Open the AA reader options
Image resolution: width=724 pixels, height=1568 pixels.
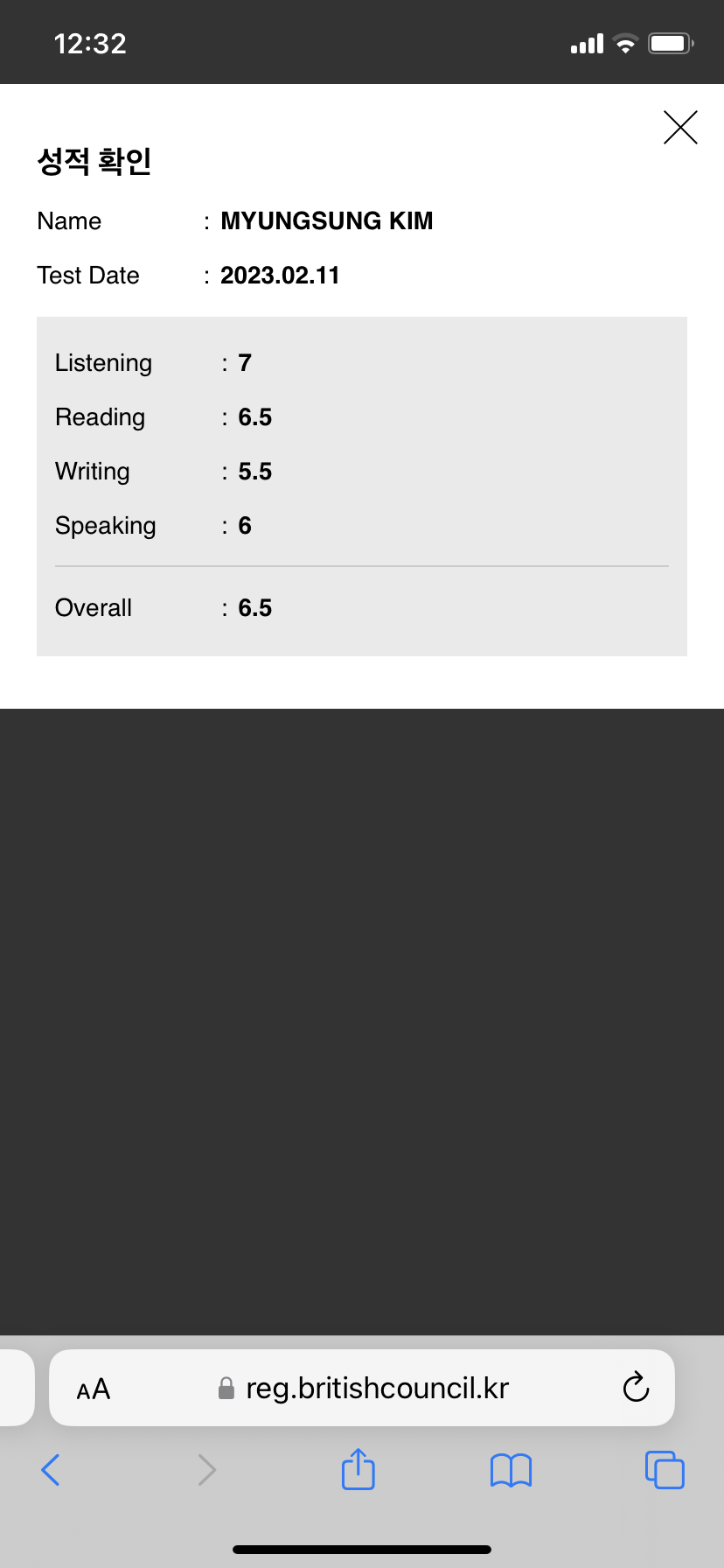pyautogui.click(x=94, y=1389)
